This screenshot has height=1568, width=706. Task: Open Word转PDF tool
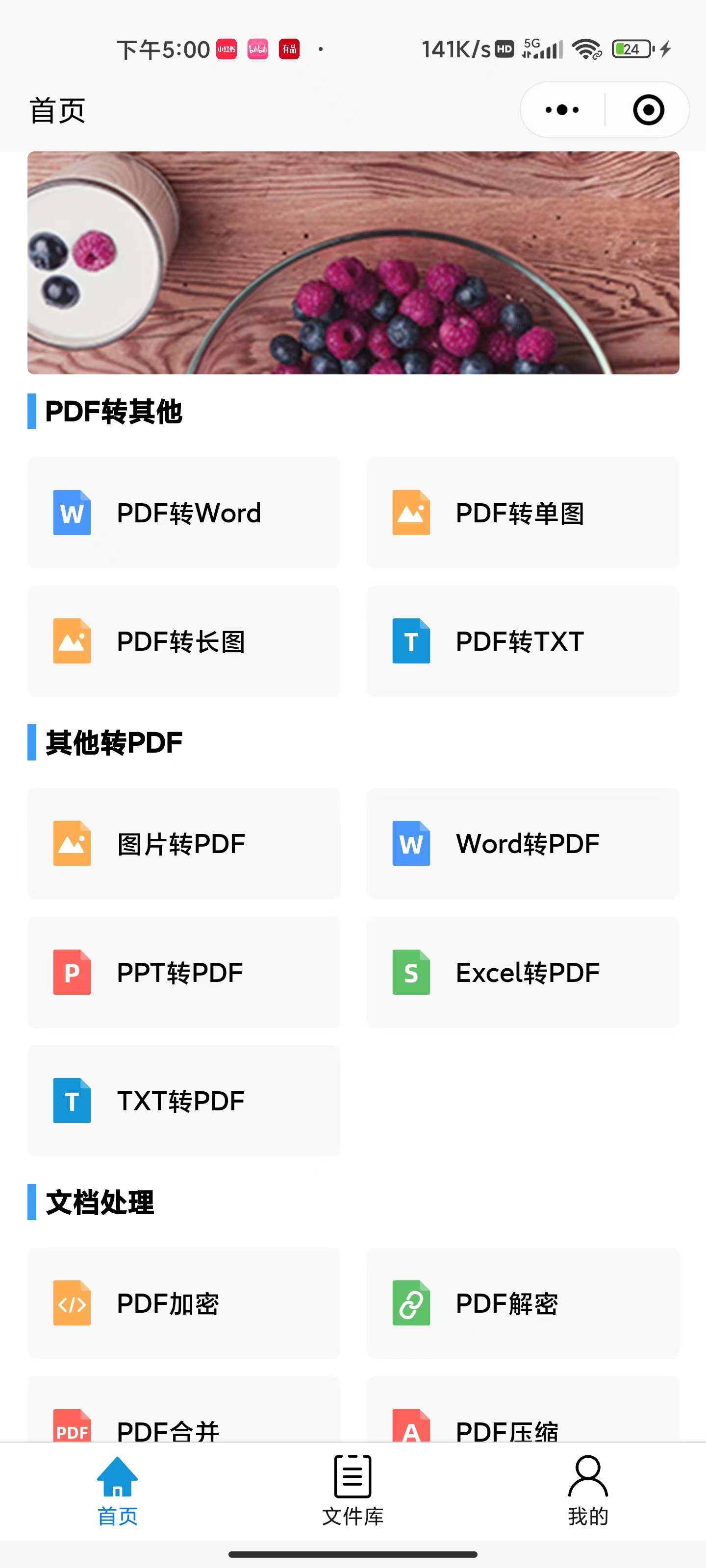click(523, 844)
